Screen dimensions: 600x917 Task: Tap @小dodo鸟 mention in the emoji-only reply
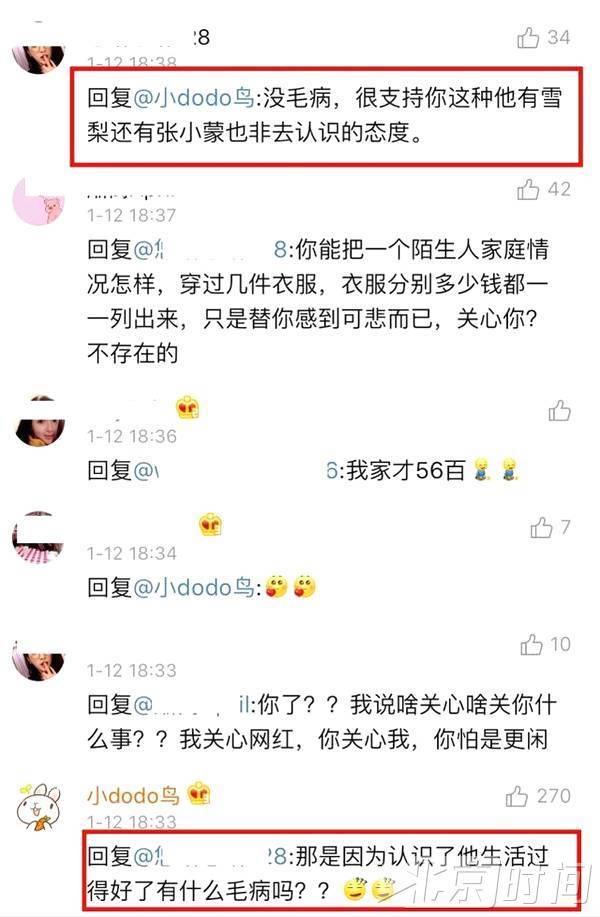click(194, 588)
